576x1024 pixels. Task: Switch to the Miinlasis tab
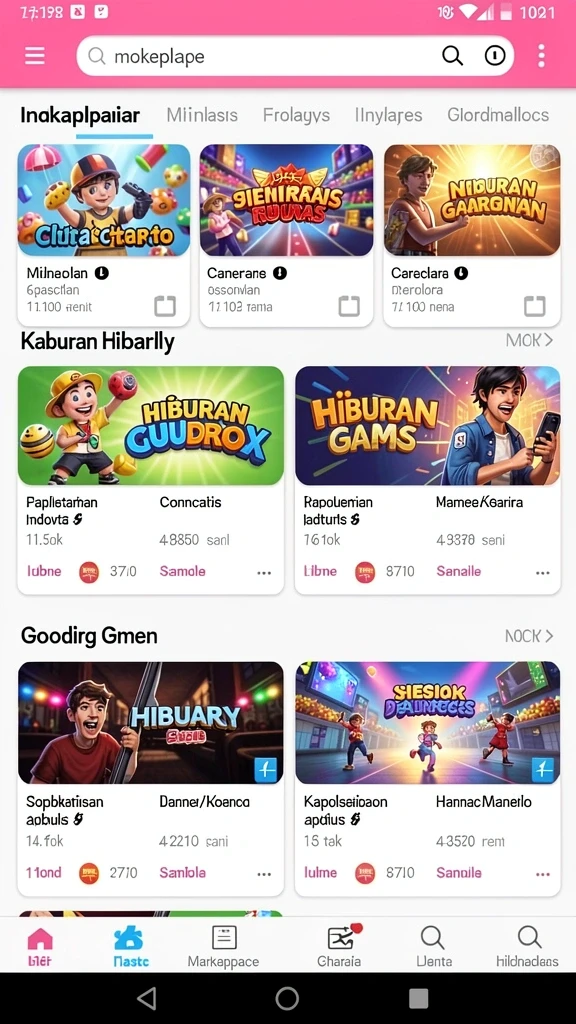point(202,116)
